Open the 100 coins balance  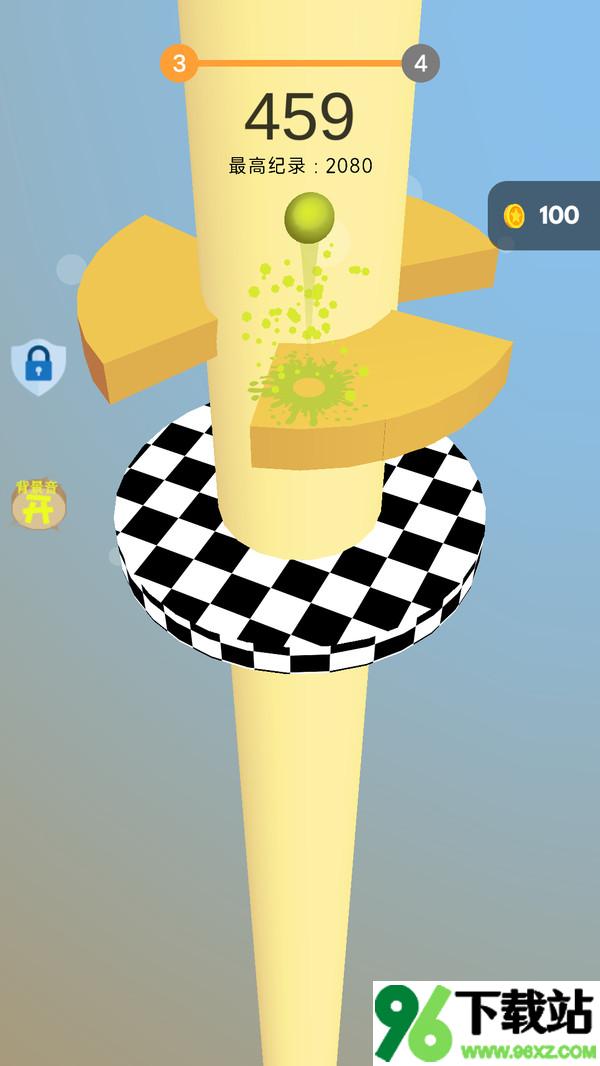tap(543, 215)
